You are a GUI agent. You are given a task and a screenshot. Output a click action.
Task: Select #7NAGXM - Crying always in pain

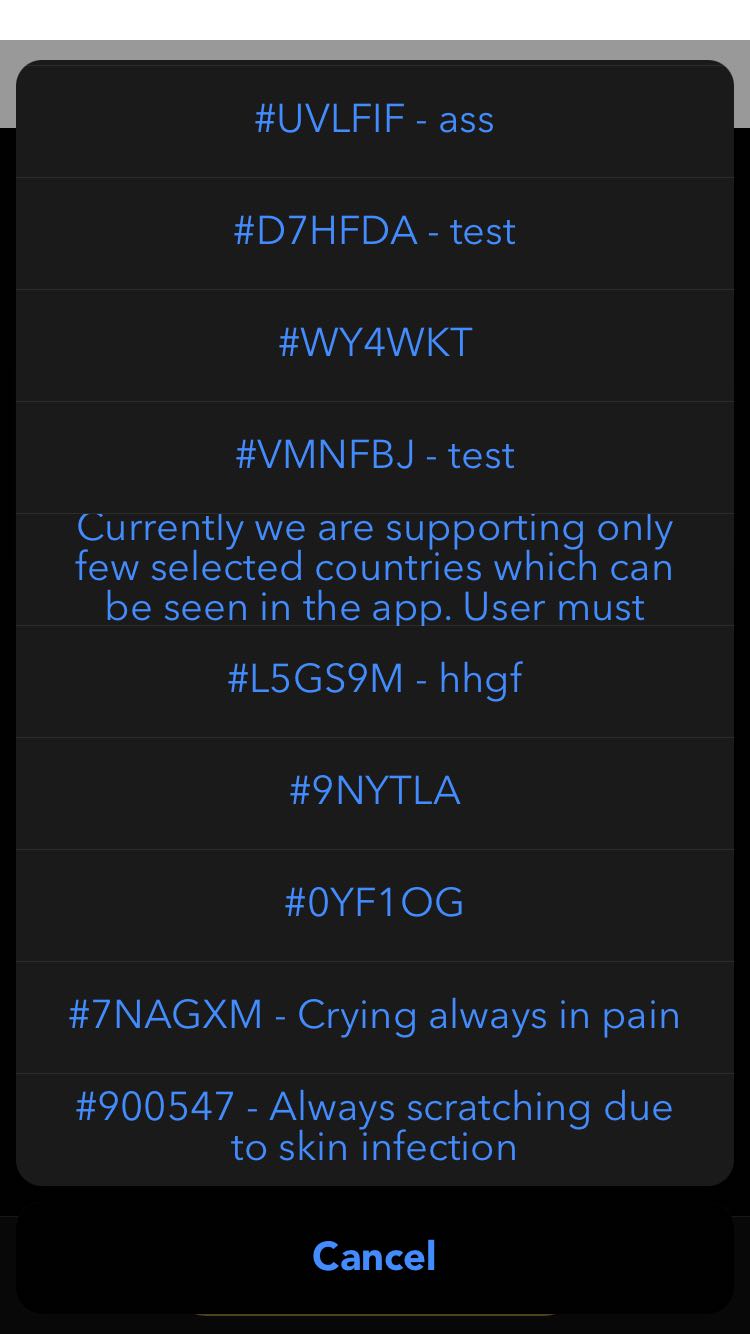coord(374,1016)
